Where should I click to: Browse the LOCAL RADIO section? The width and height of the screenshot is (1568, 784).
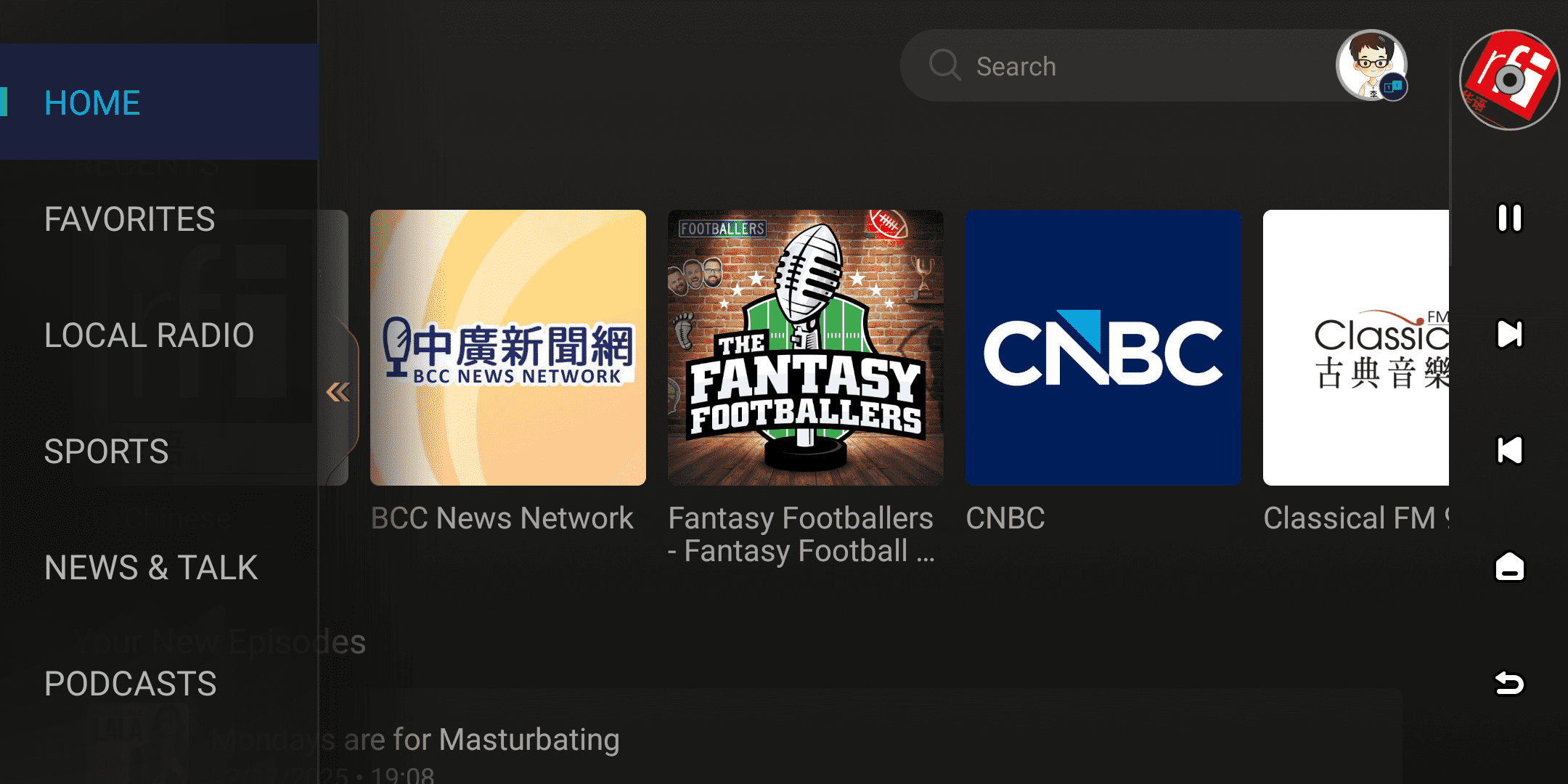[x=149, y=335]
